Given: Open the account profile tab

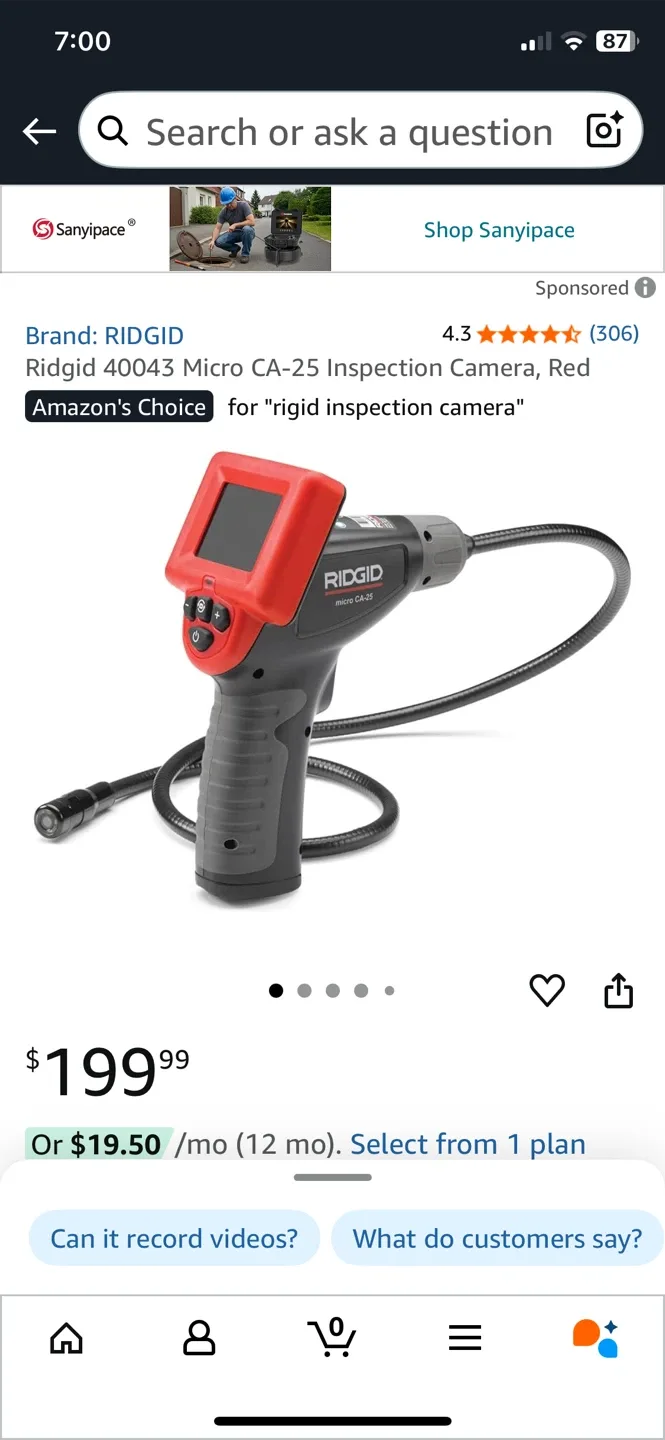Looking at the screenshot, I should 199,1337.
